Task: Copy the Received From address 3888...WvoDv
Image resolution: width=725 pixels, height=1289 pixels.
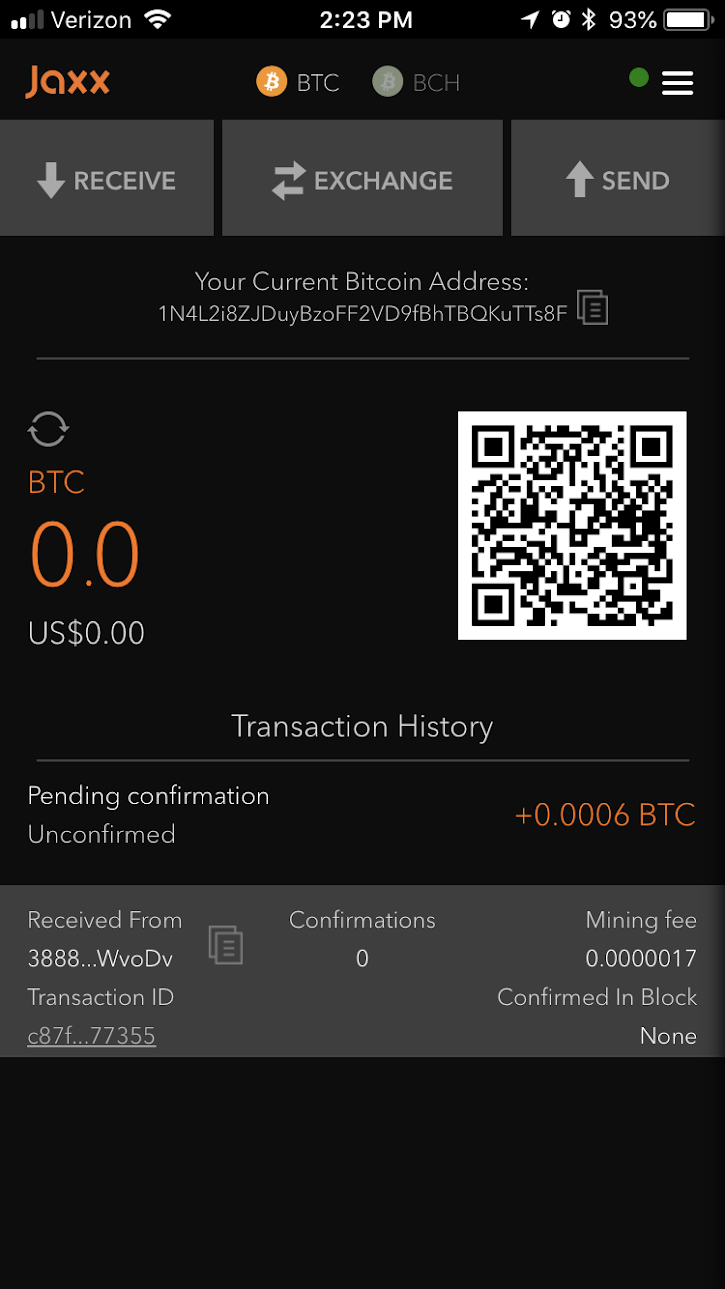Action: tap(225, 943)
